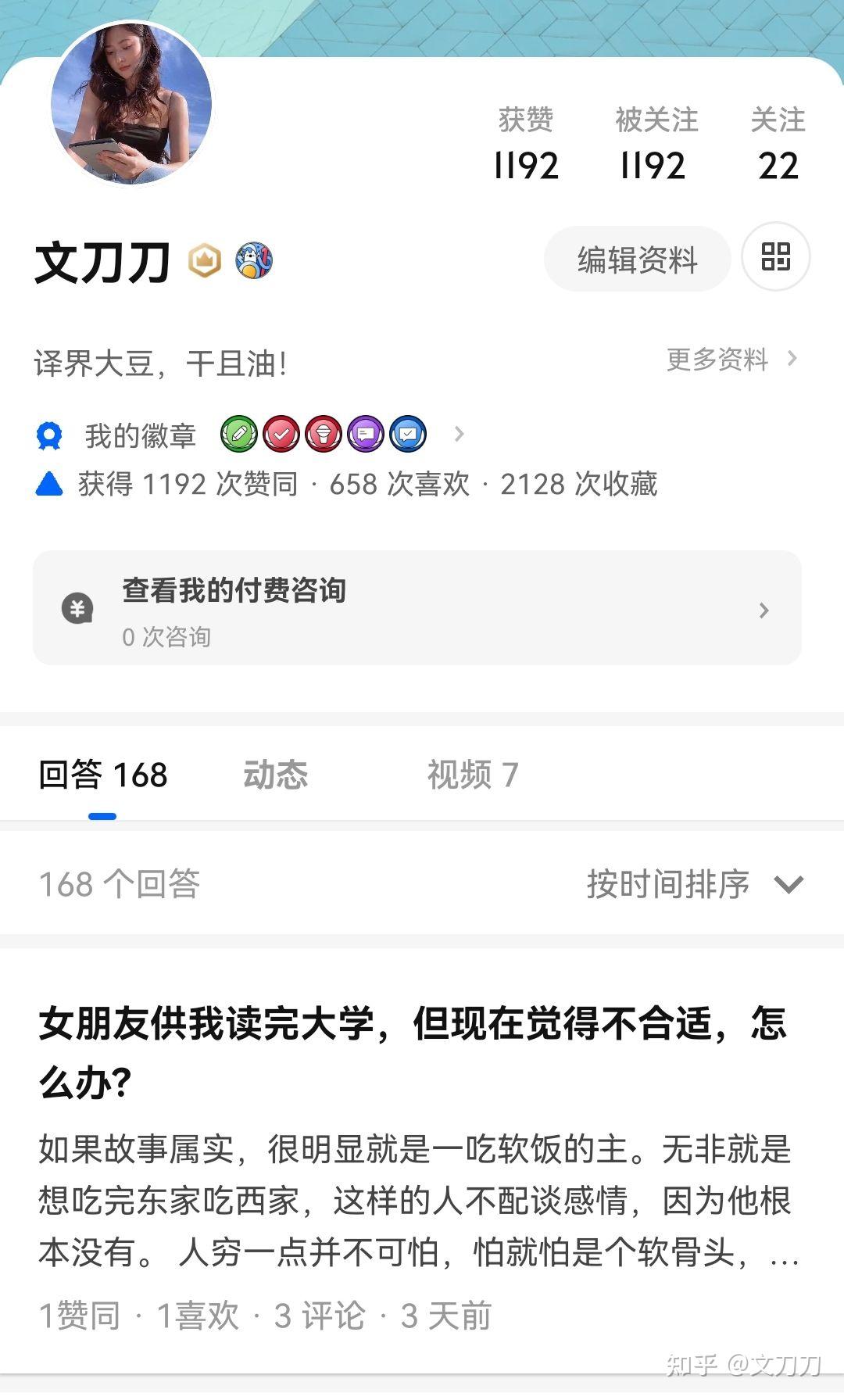The height and width of the screenshot is (1400, 844).
Task: View the 关注 22 following list
Action: [778, 144]
